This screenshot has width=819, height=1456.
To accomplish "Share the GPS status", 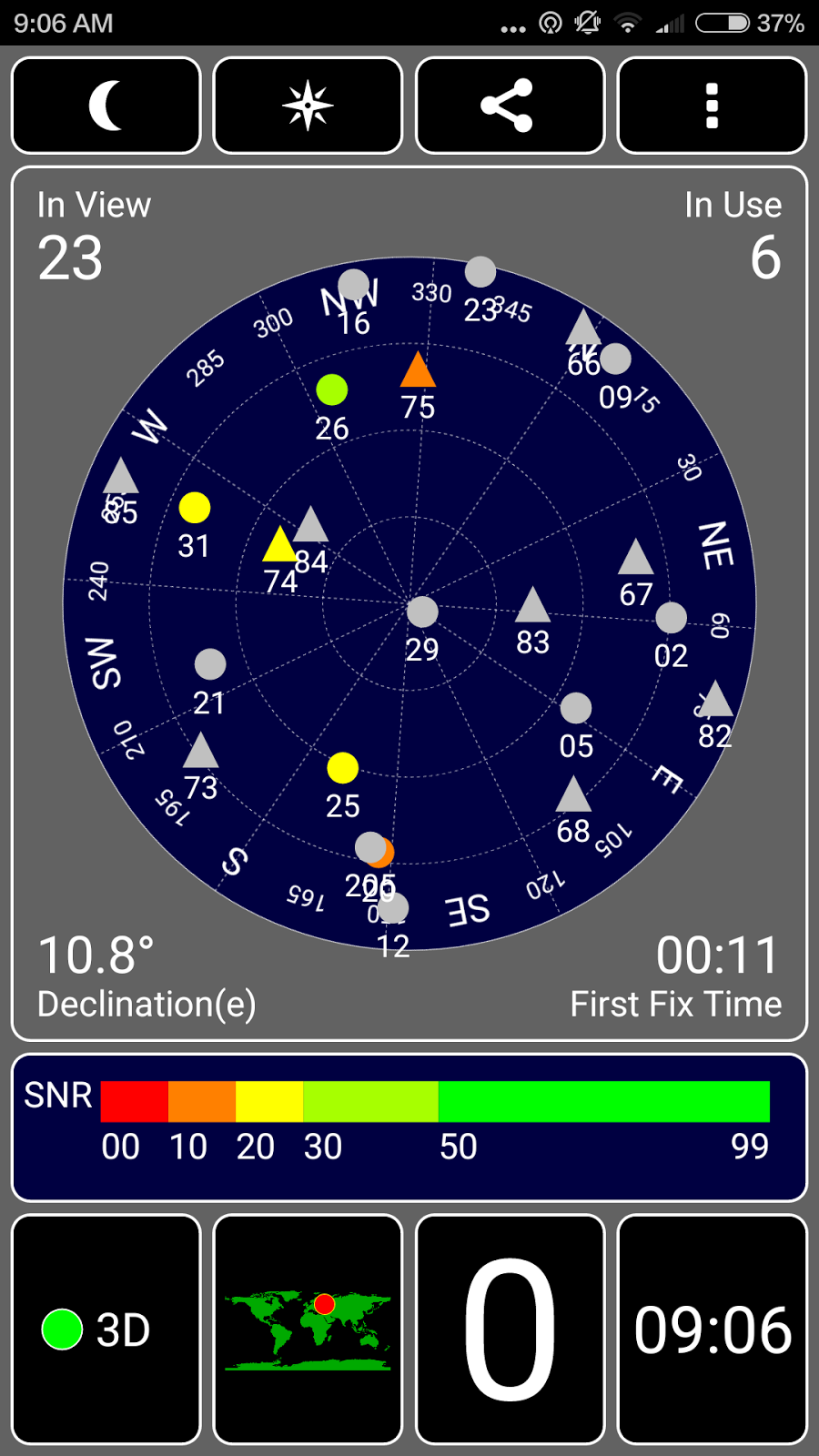I will click(510, 106).
